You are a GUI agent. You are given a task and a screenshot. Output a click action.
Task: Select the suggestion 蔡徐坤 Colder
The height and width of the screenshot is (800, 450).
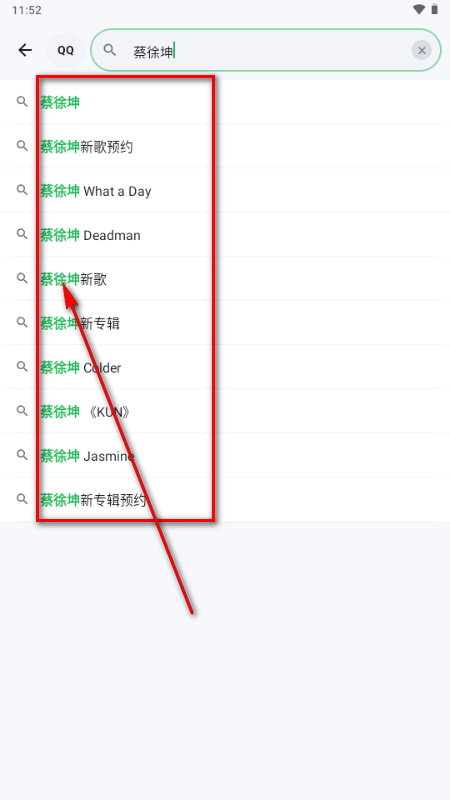coord(225,367)
